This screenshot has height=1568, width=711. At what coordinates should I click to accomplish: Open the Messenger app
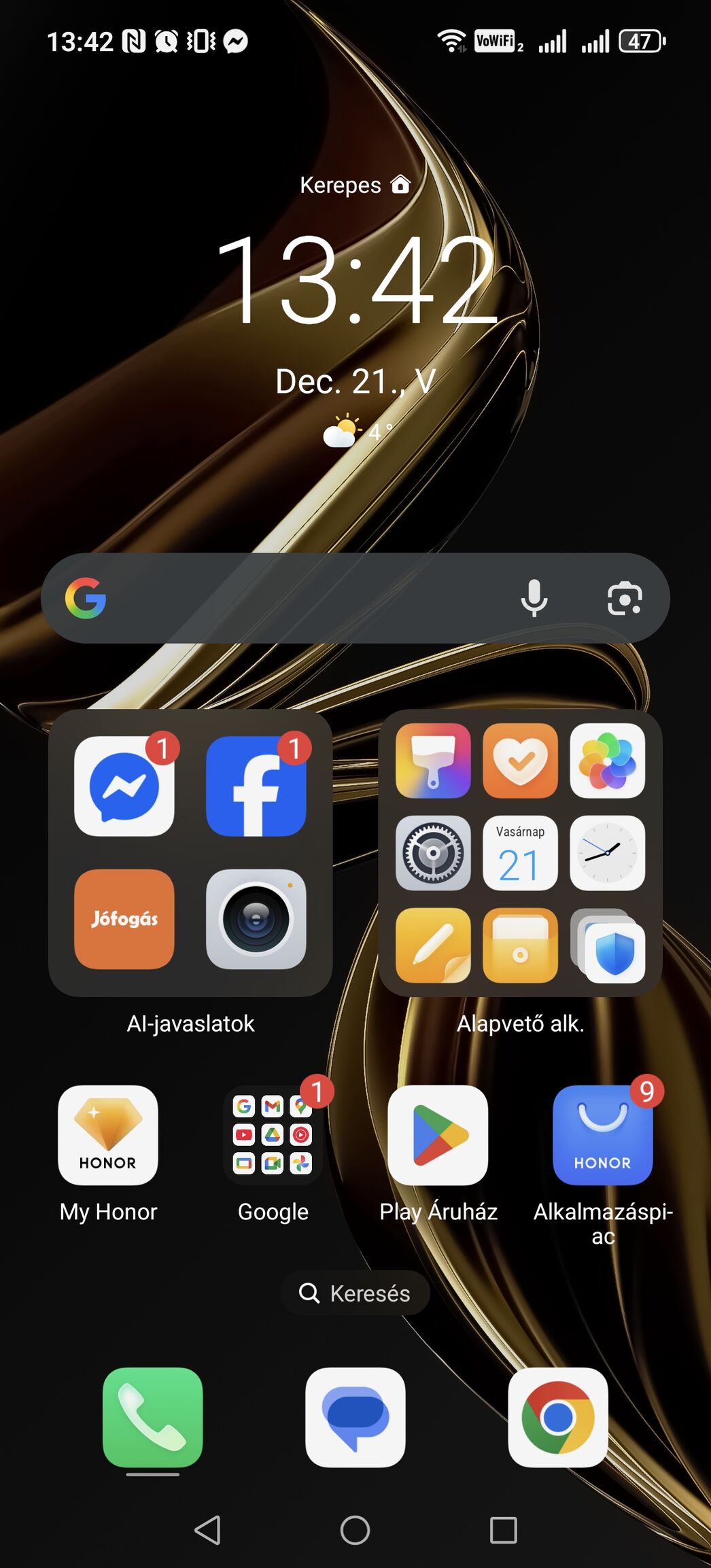pos(124,786)
